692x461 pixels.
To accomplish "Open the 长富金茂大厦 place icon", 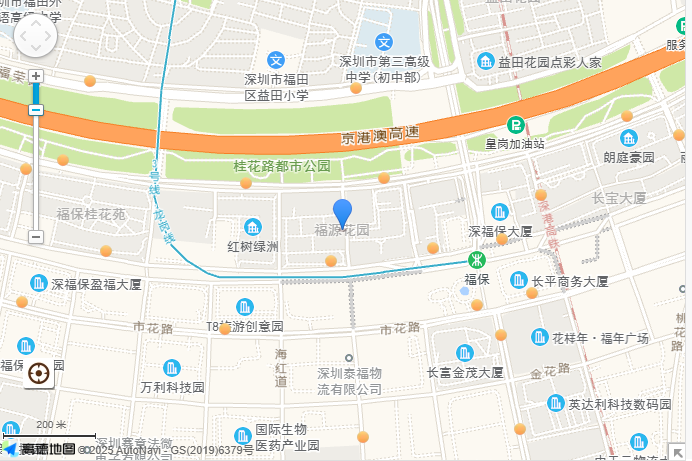I will coord(464,352).
